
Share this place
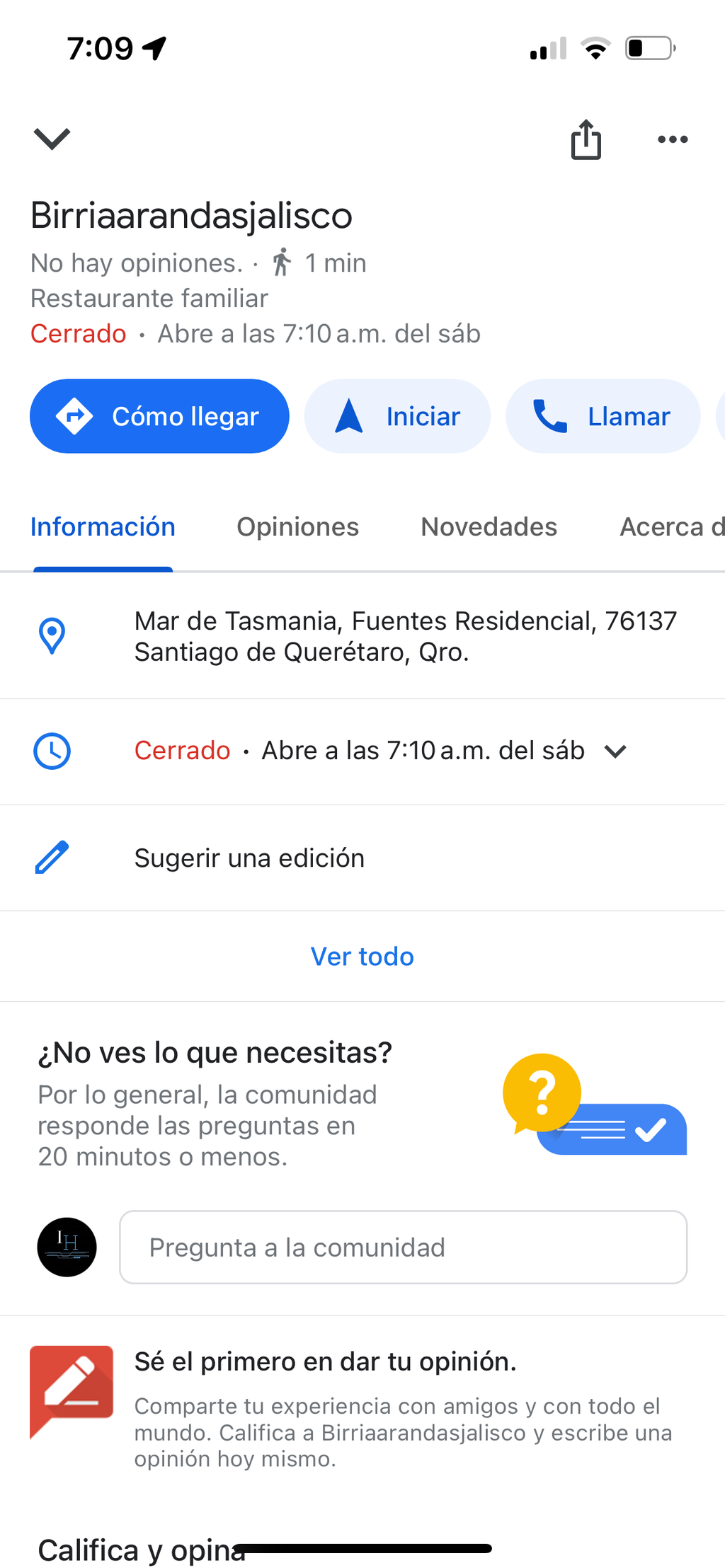[586, 139]
